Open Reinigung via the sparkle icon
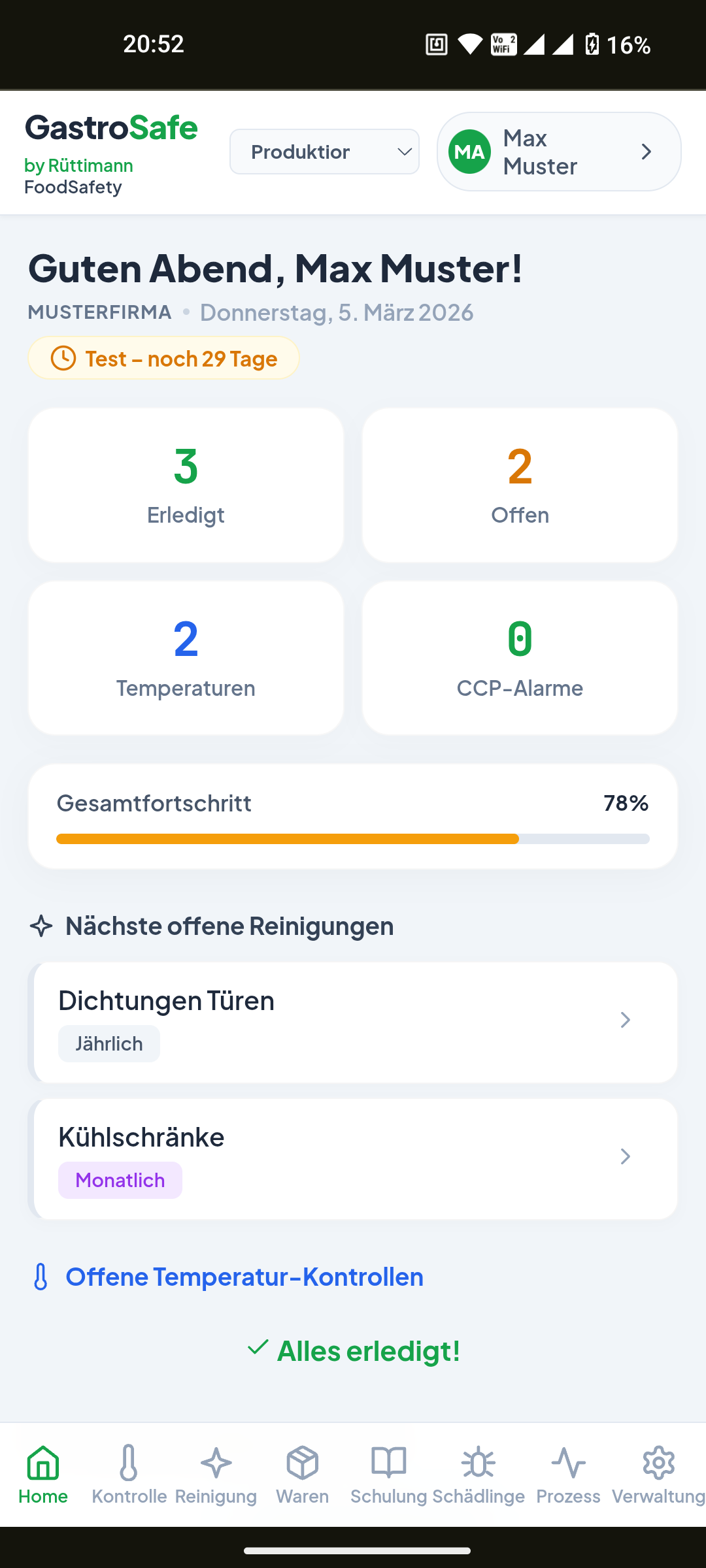This screenshot has width=706, height=1568. pos(216,1463)
